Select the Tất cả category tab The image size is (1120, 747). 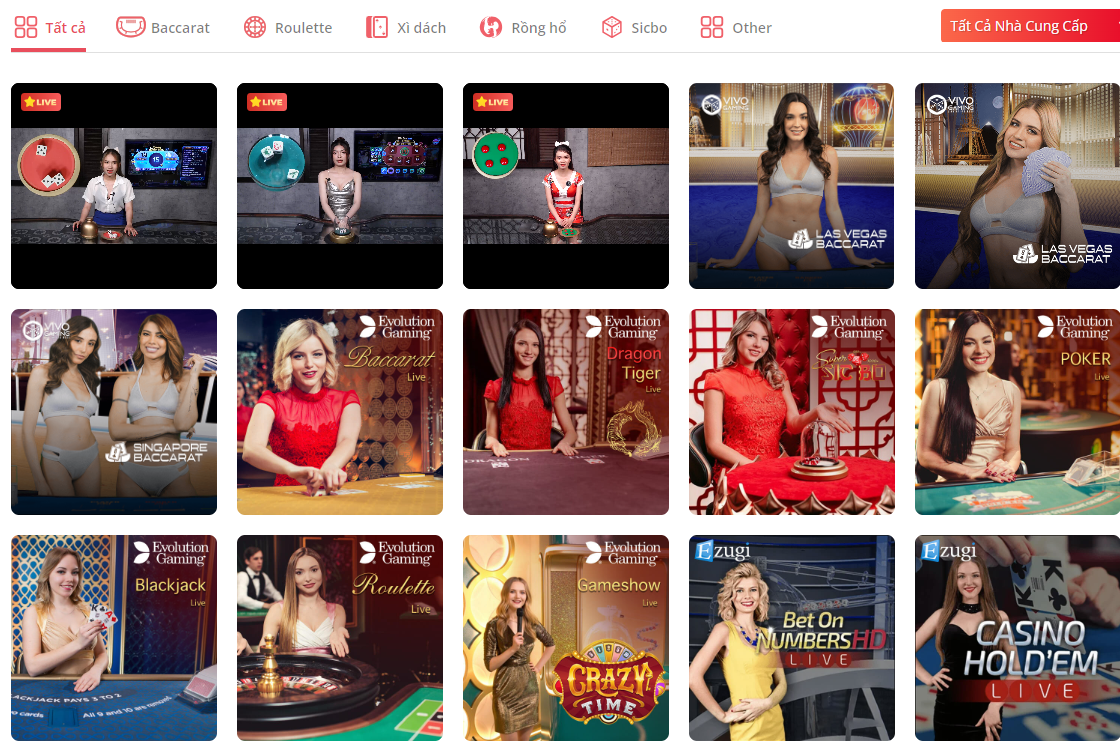tap(49, 28)
